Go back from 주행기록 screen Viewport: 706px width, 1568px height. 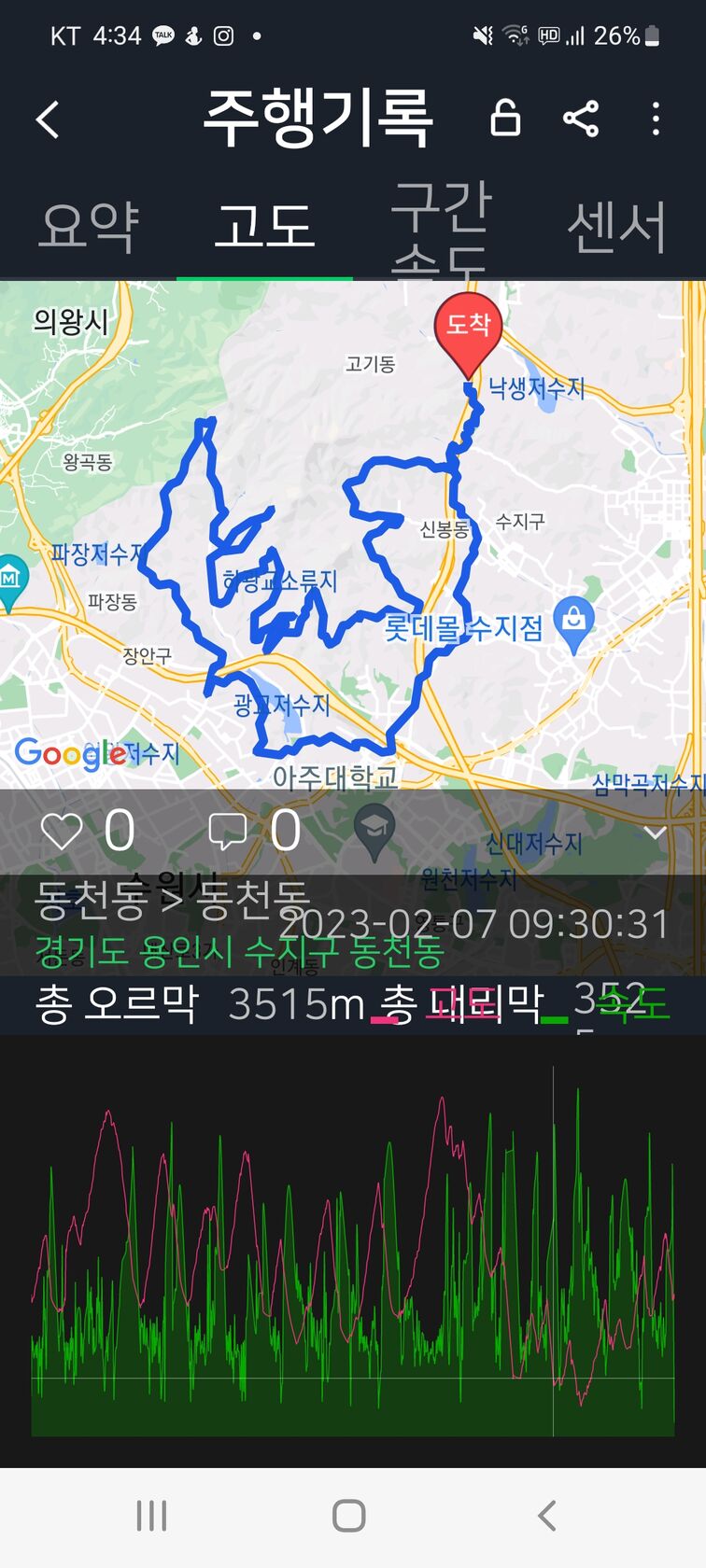[x=48, y=119]
